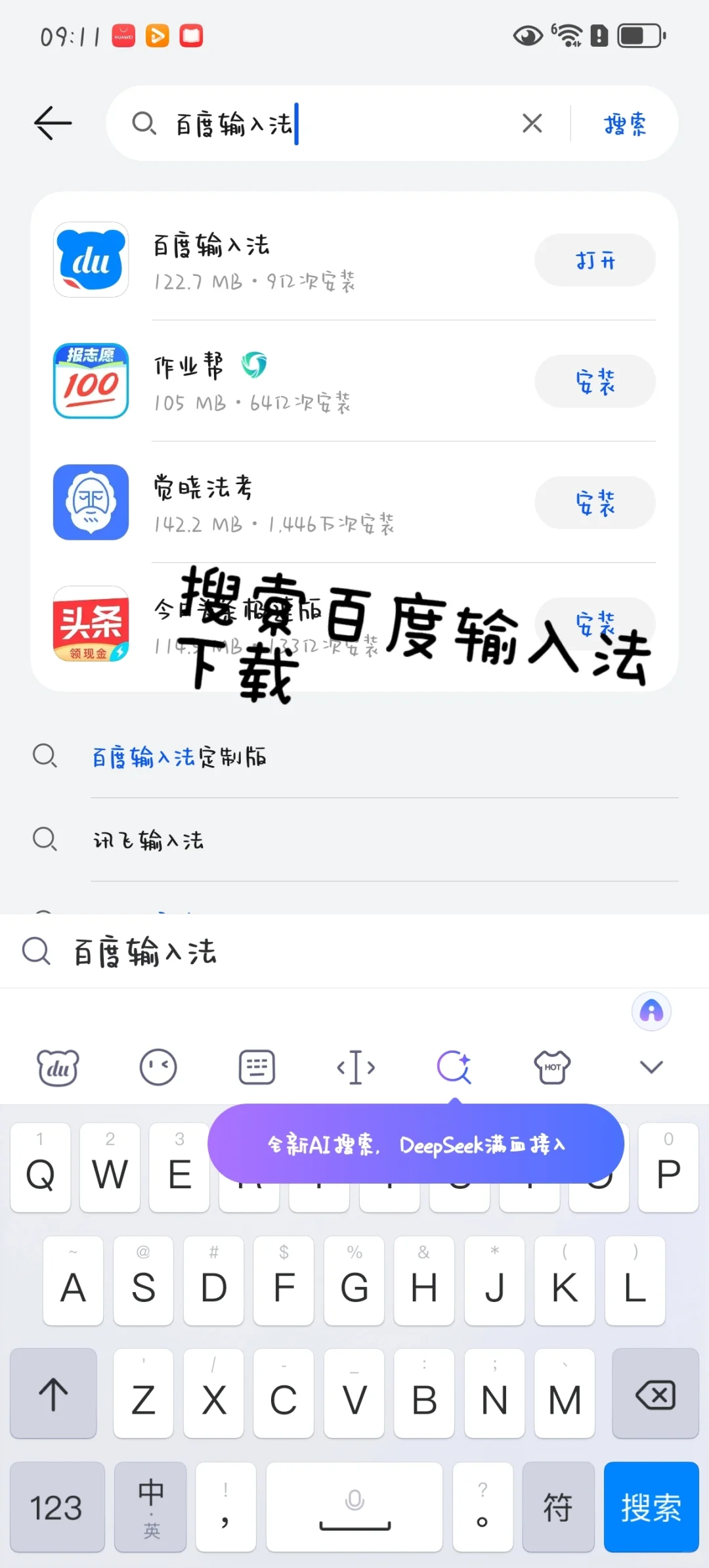Open the keyboard layout switcher icon
The height and width of the screenshot is (1568, 709).
click(256, 1067)
